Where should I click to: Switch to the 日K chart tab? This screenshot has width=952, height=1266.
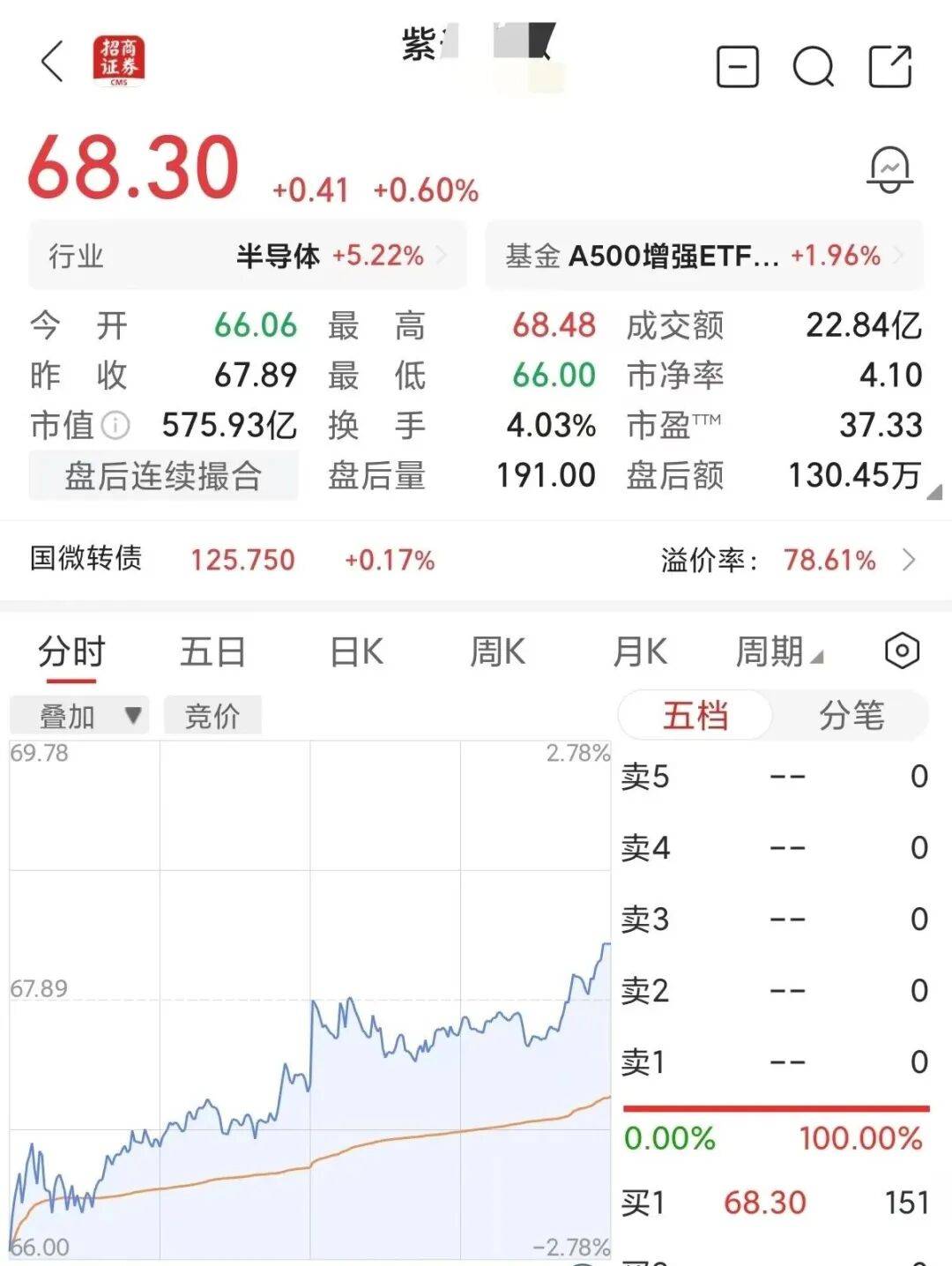tap(356, 652)
